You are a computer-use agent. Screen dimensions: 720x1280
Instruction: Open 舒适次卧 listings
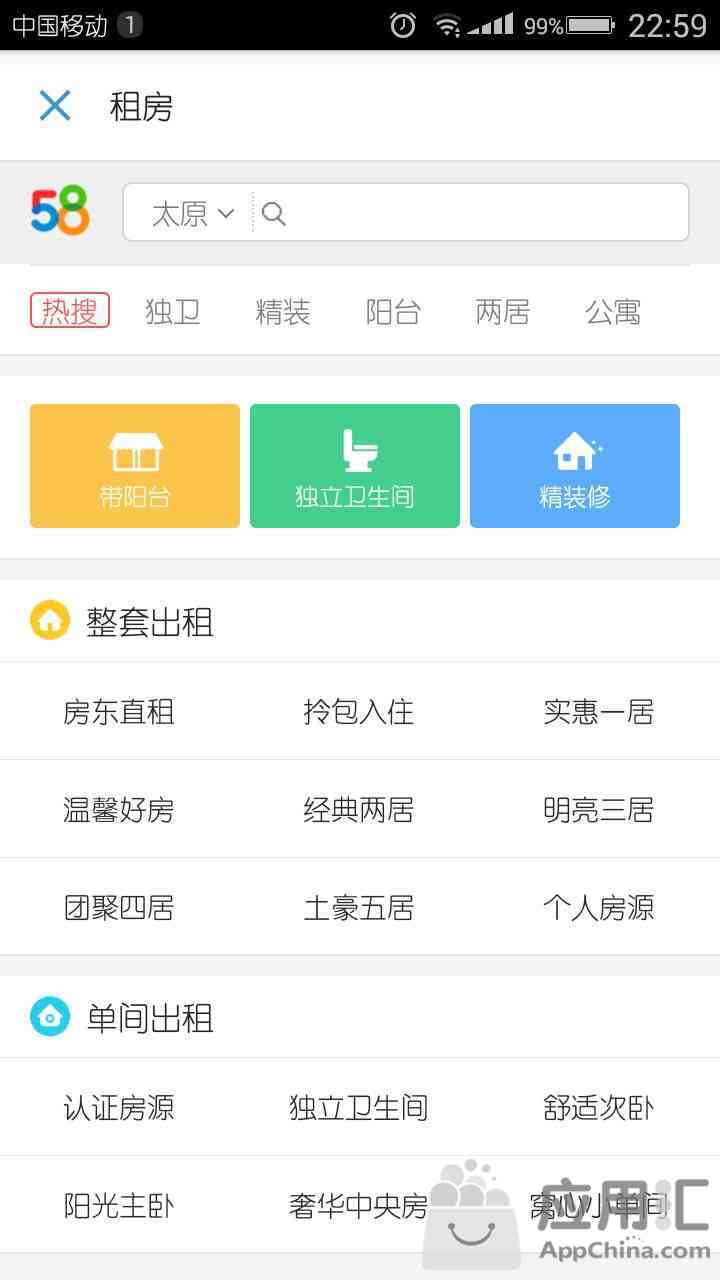(599, 1108)
